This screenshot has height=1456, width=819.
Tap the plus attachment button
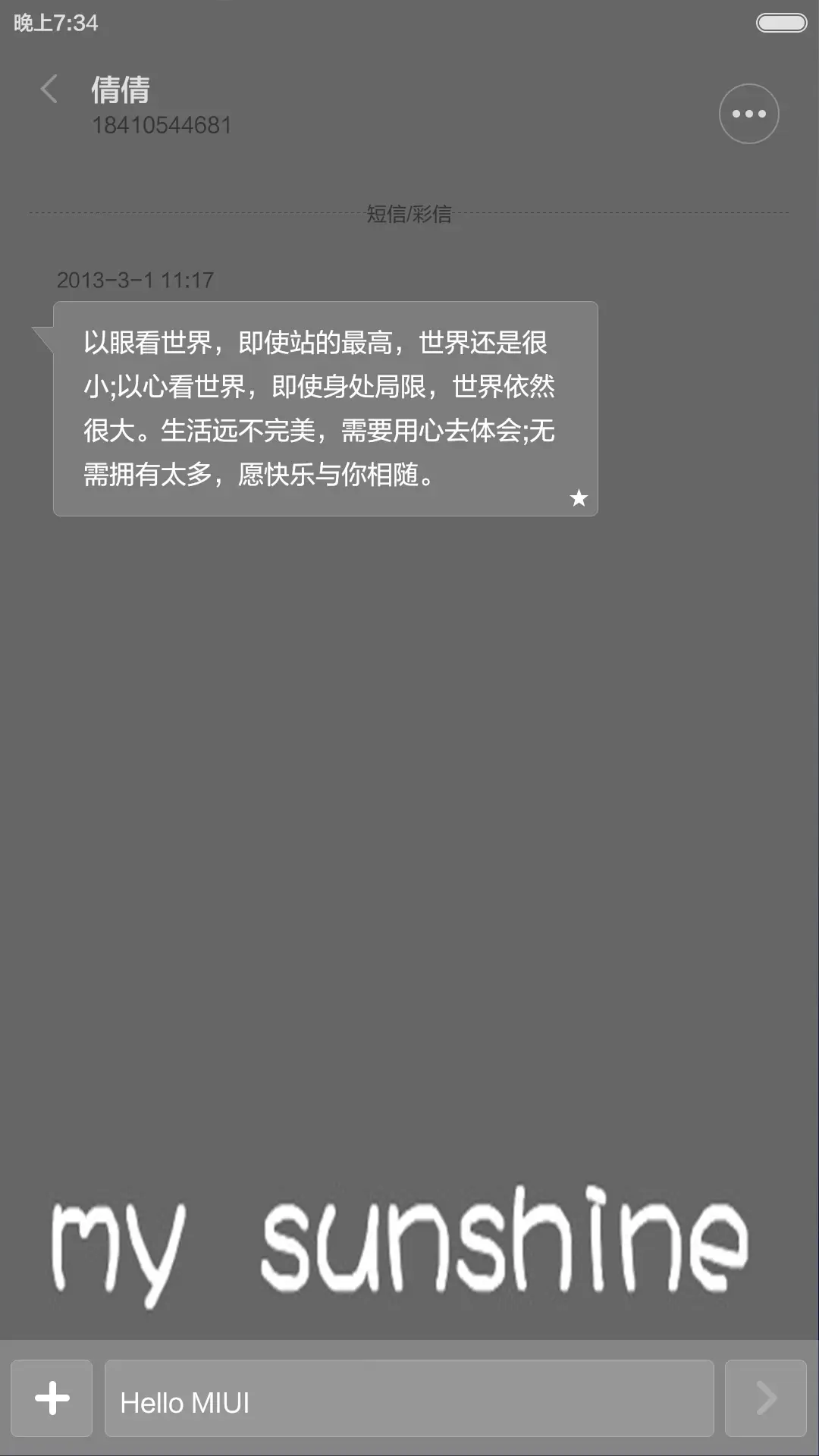(52, 1398)
